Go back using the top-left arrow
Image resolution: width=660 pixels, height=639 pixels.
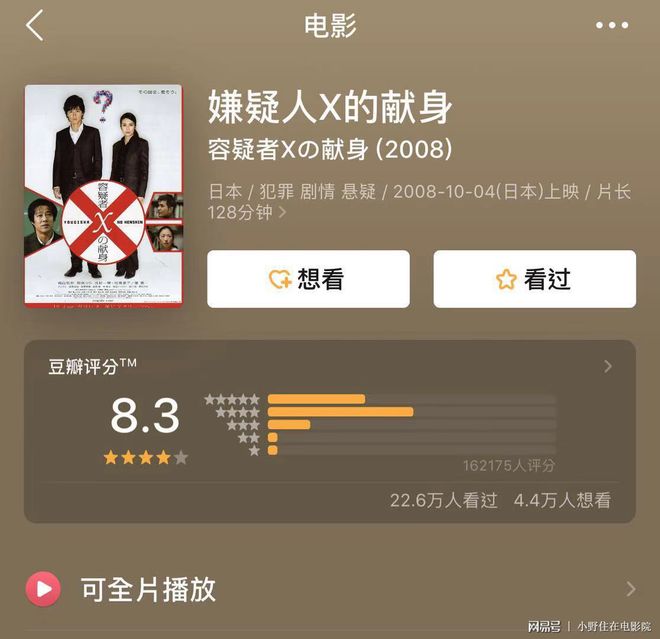click(35, 26)
